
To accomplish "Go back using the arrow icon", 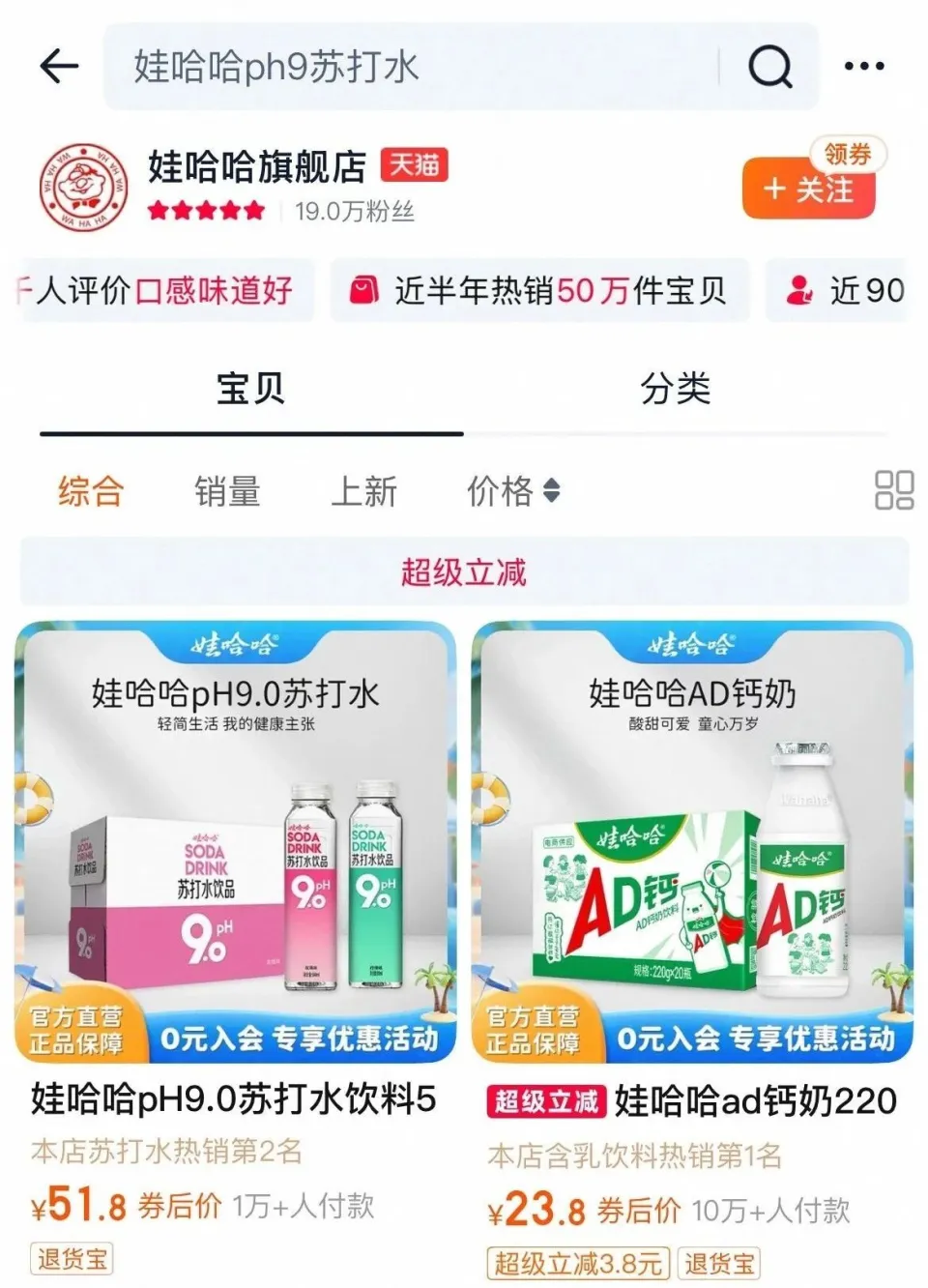I will click(x=59, y=67).
